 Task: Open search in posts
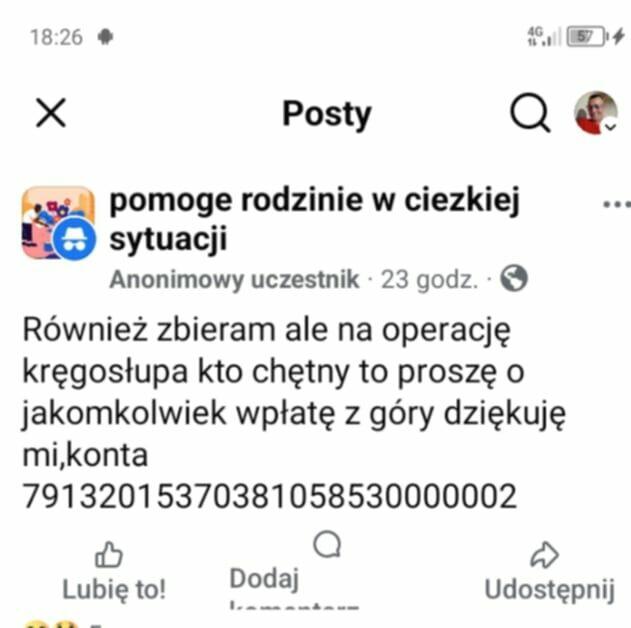(530, 113)
